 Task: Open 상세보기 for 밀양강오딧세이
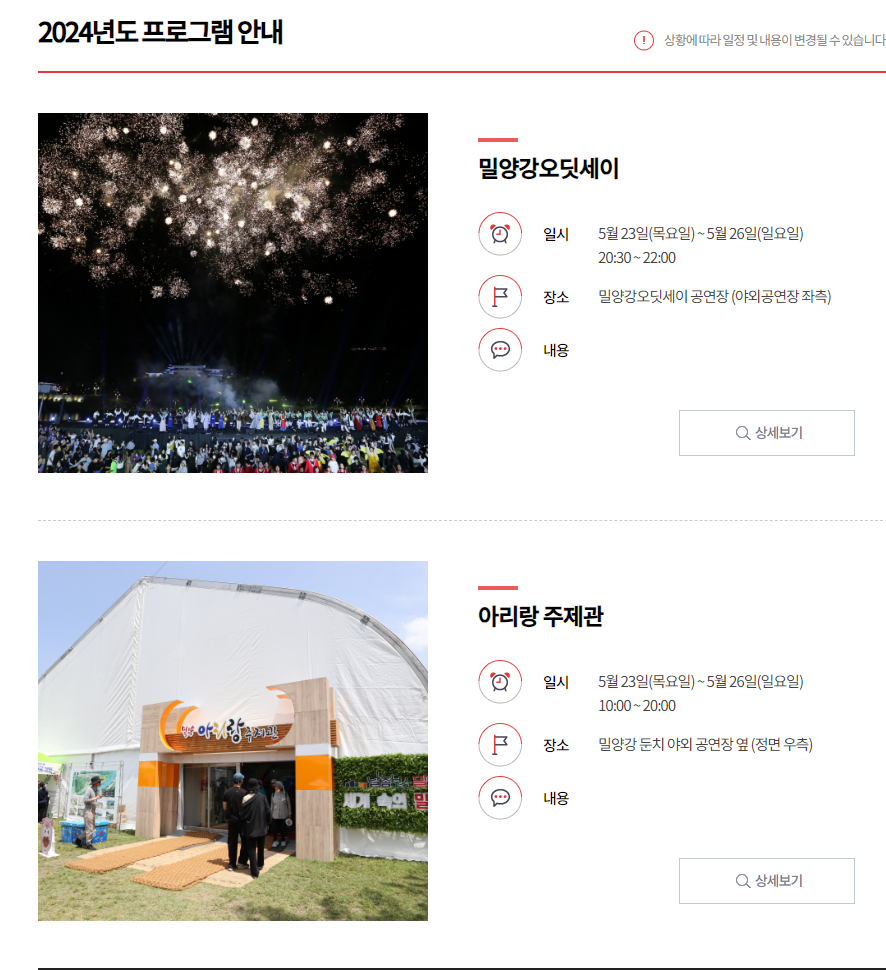[766, 432]
